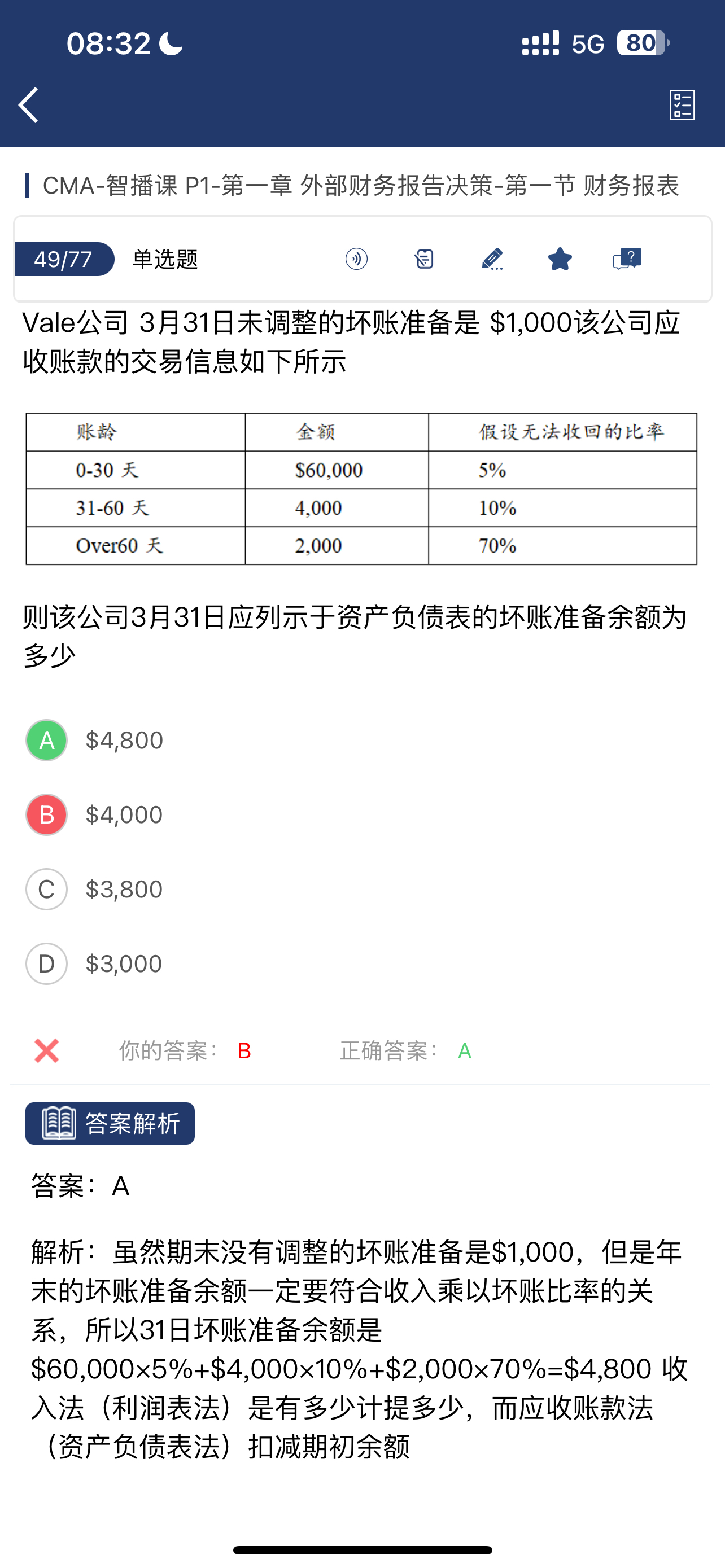Open the question feedback chat icon
This screenshot has height=1568, width=725.
[627, 259]
